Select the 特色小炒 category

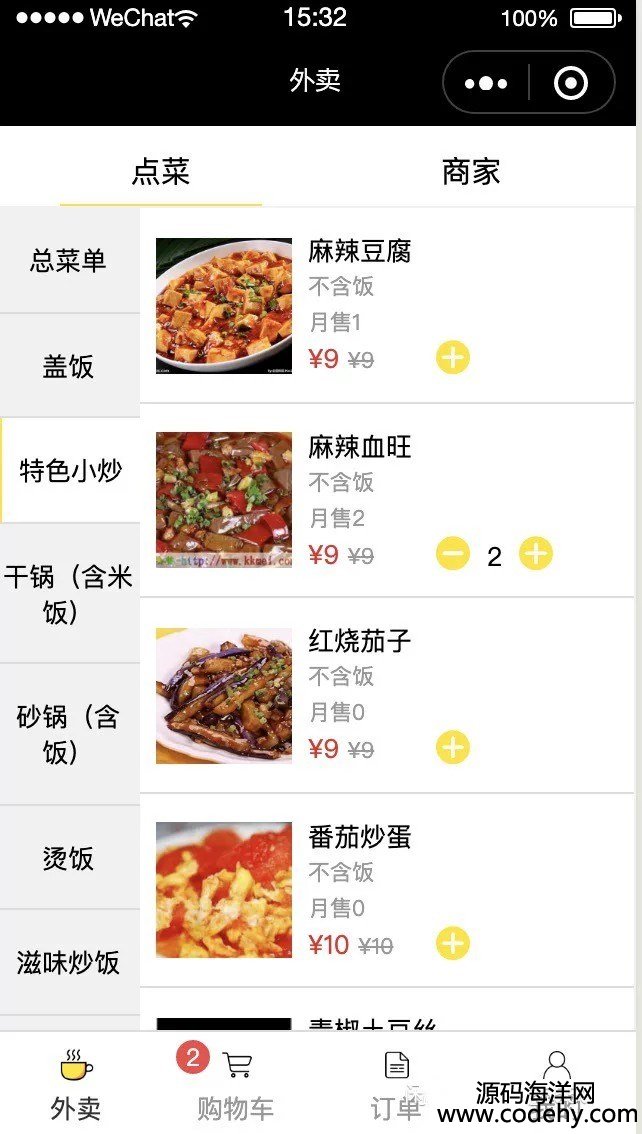(x=70, y=470)
